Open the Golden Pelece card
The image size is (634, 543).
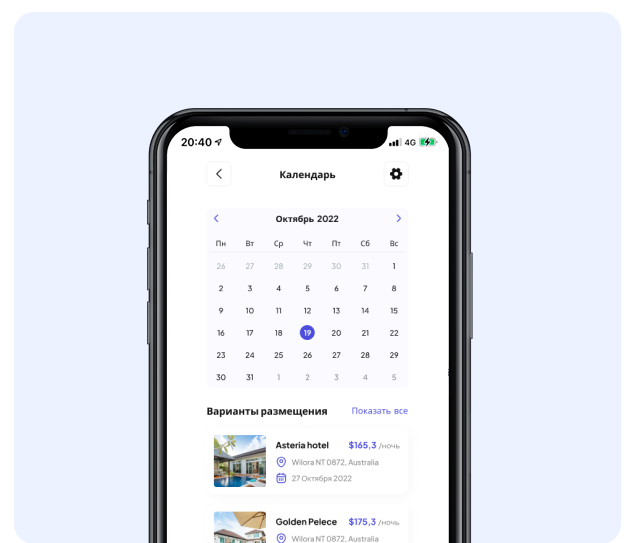click(308, 525)
